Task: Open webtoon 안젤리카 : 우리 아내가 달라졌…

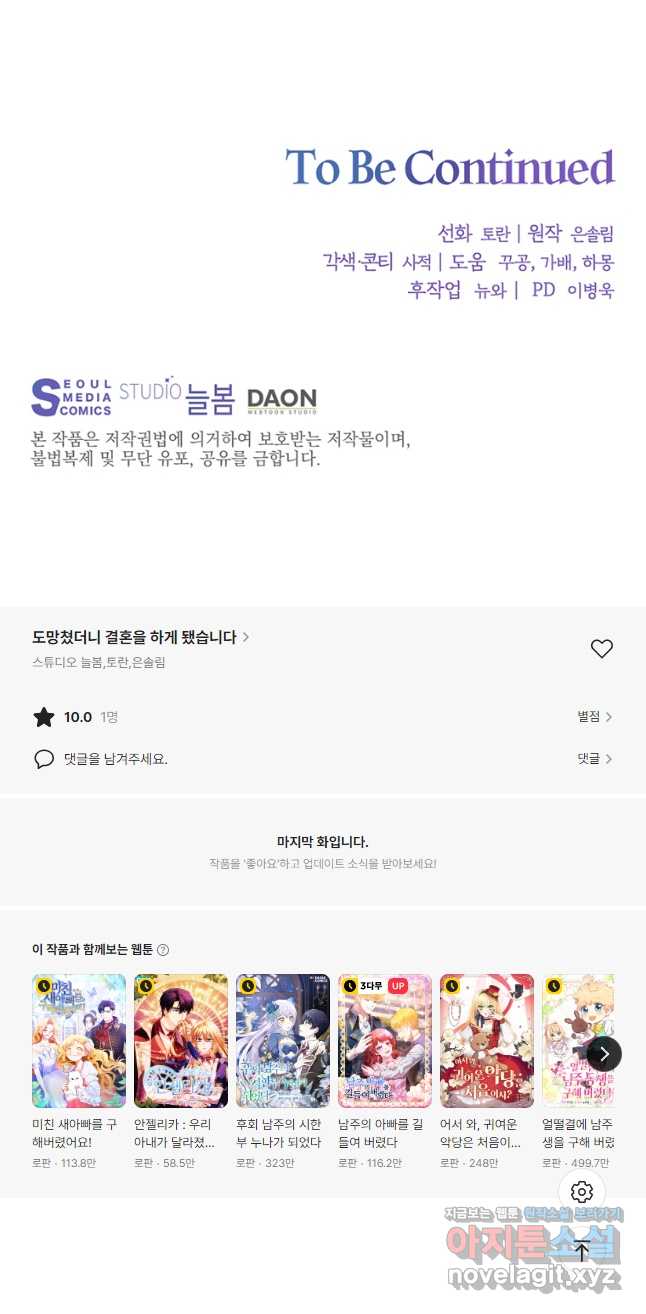Action: point(181,1041)
